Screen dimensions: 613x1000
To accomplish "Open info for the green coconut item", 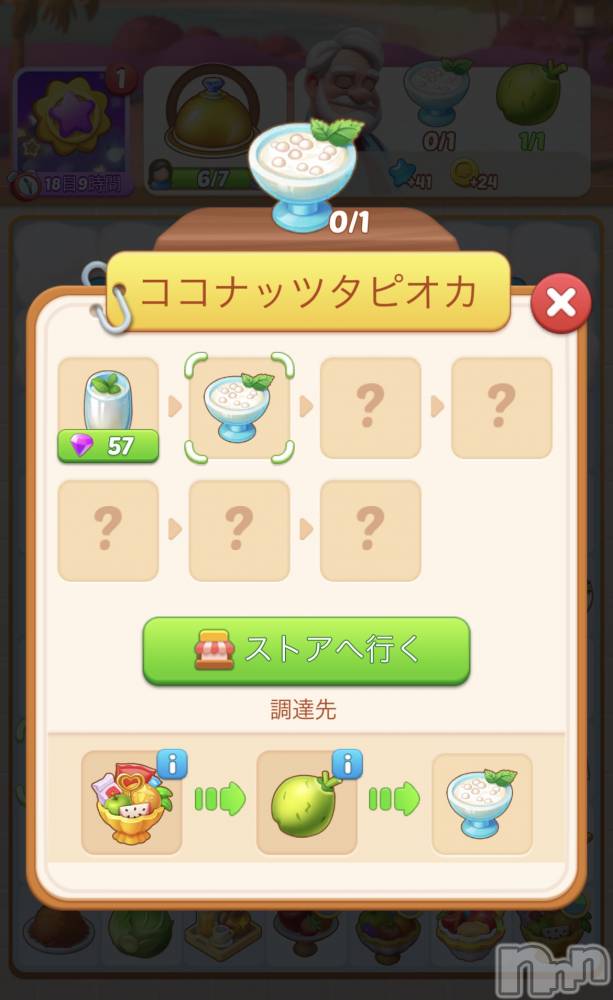I will (x=347, y=765).
